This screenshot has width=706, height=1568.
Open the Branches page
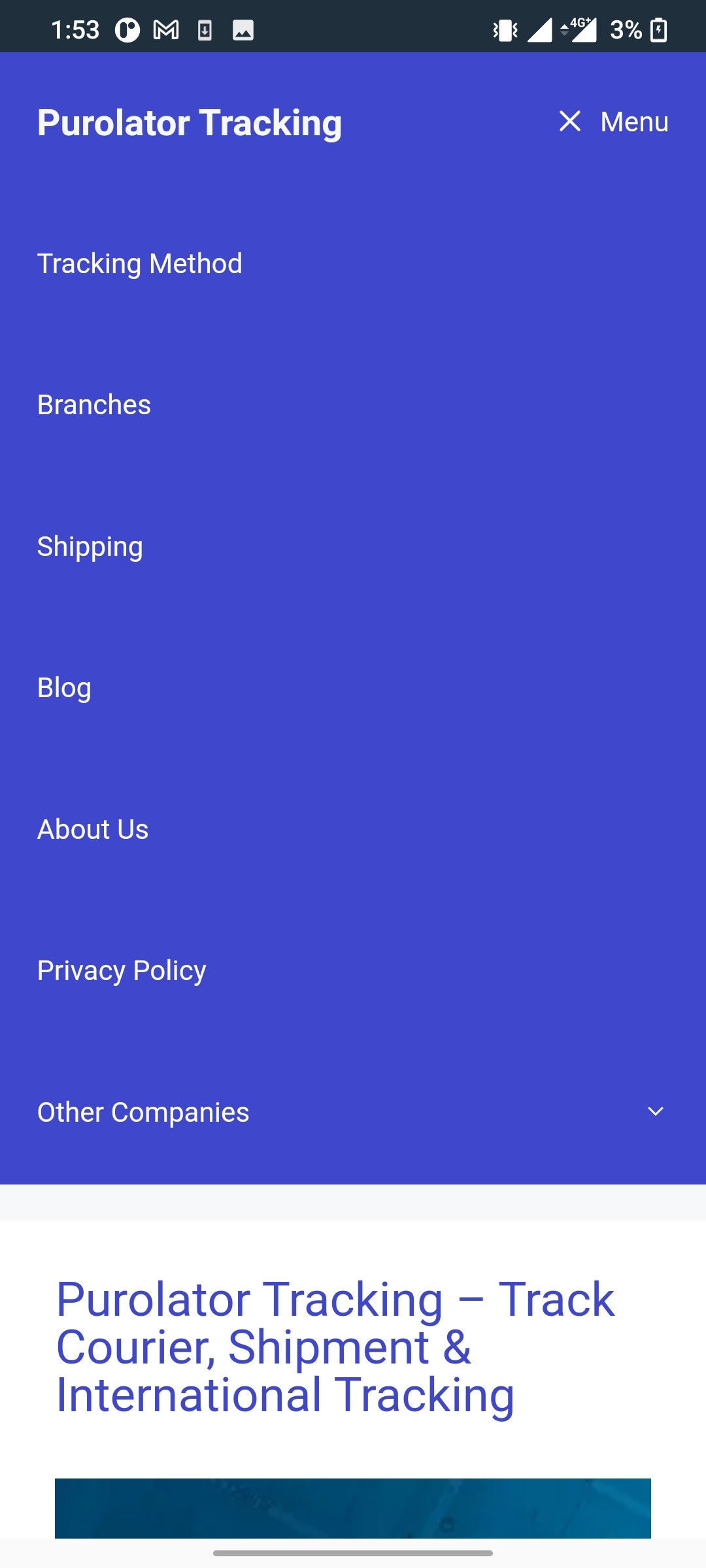(x=94, y=405)
